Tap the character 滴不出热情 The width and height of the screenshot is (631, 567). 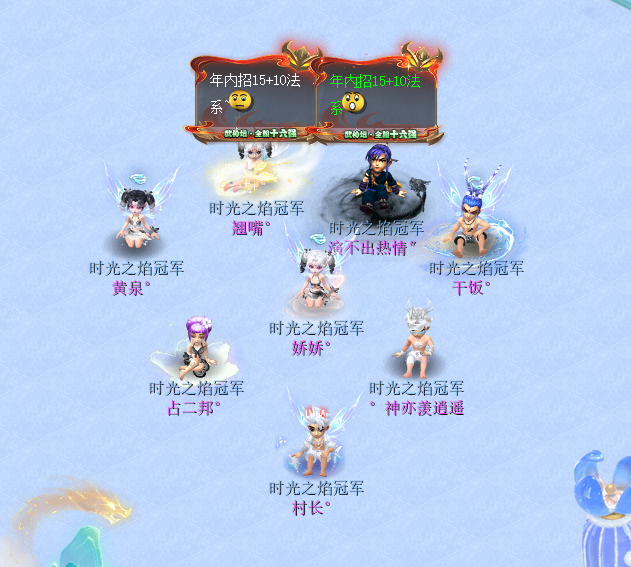[378, 182]
